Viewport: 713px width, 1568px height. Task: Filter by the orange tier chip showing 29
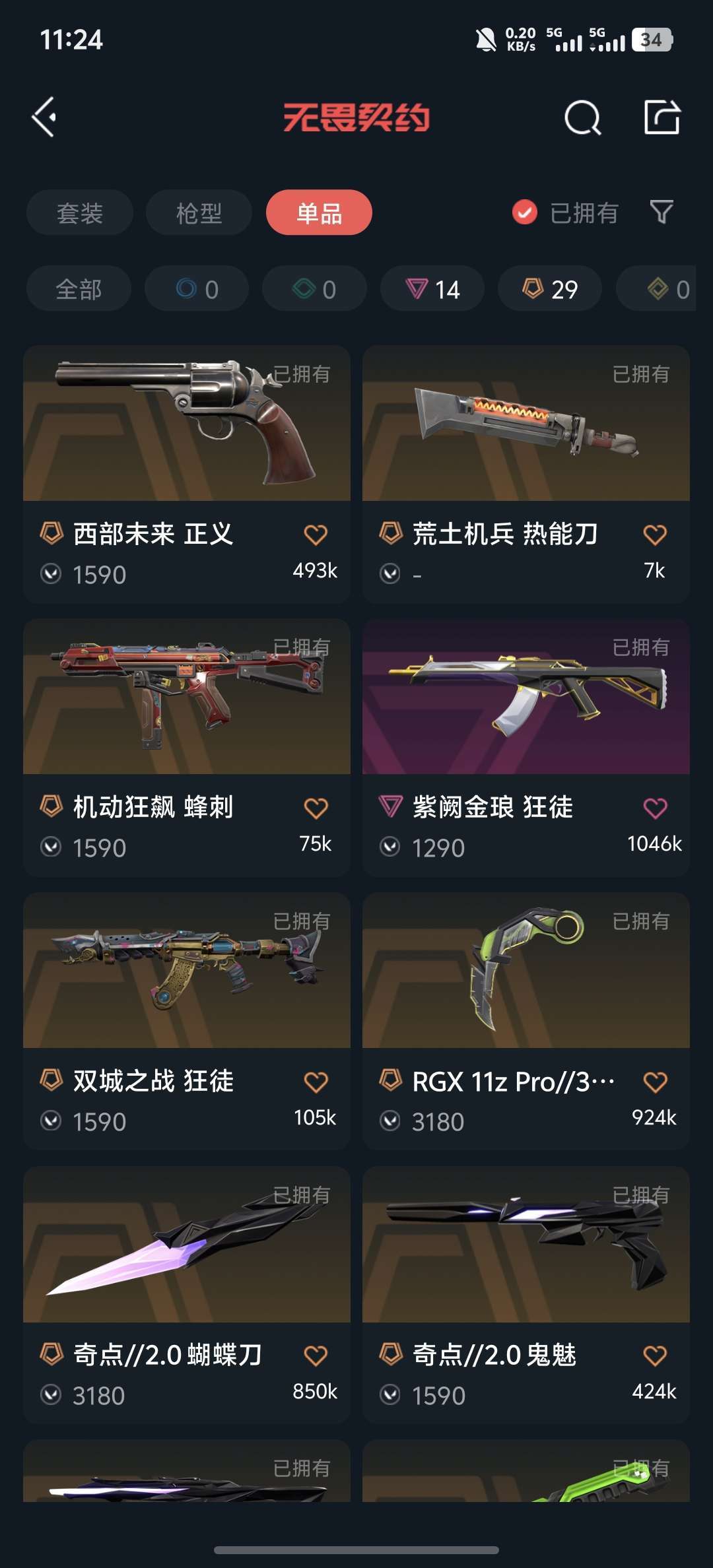click(x=550, y=288)
